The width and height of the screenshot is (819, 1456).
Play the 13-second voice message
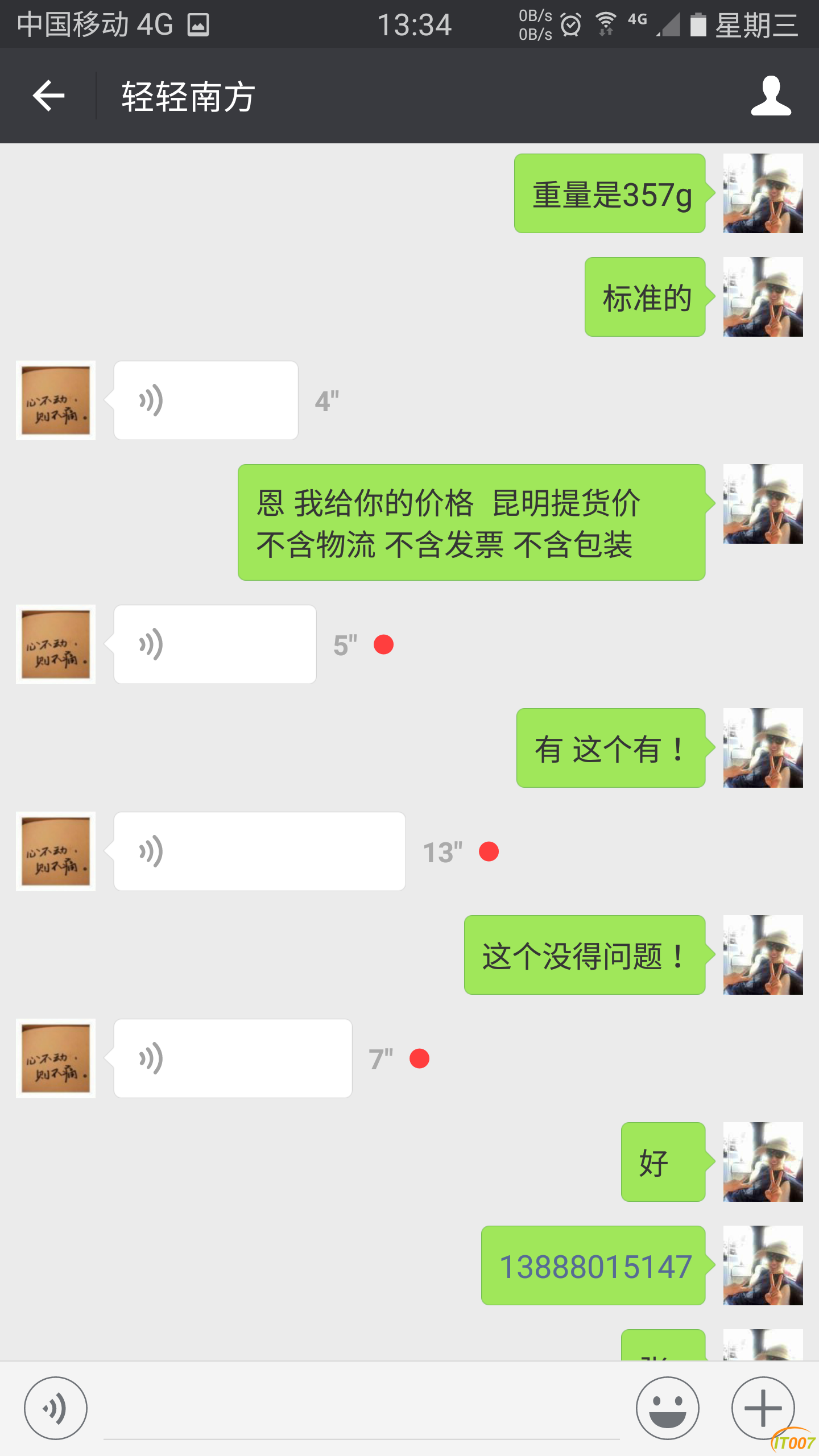(x=259, y=851)
